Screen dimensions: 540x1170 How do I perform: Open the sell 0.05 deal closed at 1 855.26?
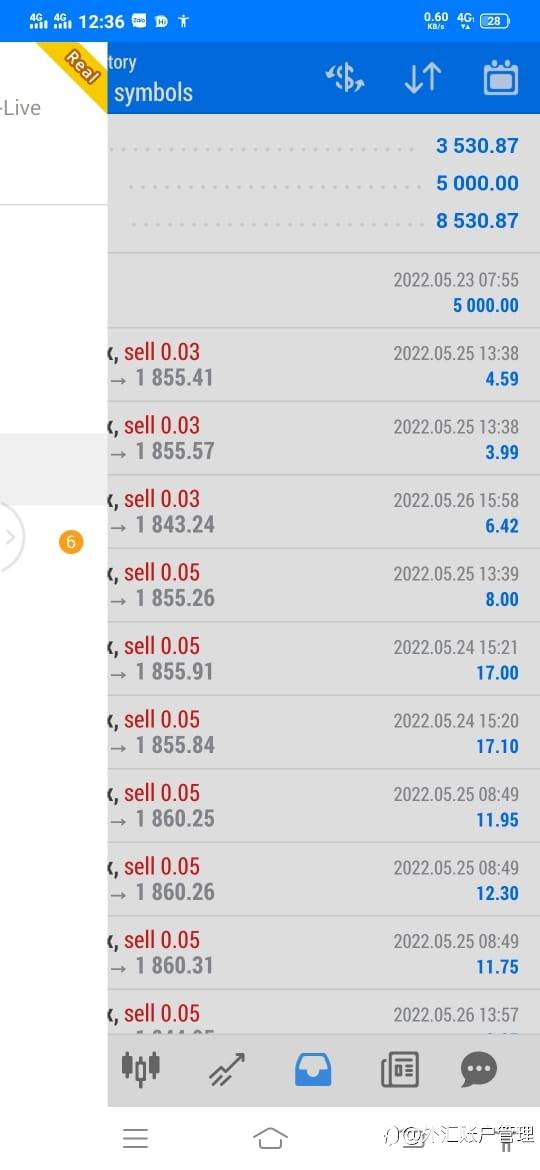(x=324, y=586)
